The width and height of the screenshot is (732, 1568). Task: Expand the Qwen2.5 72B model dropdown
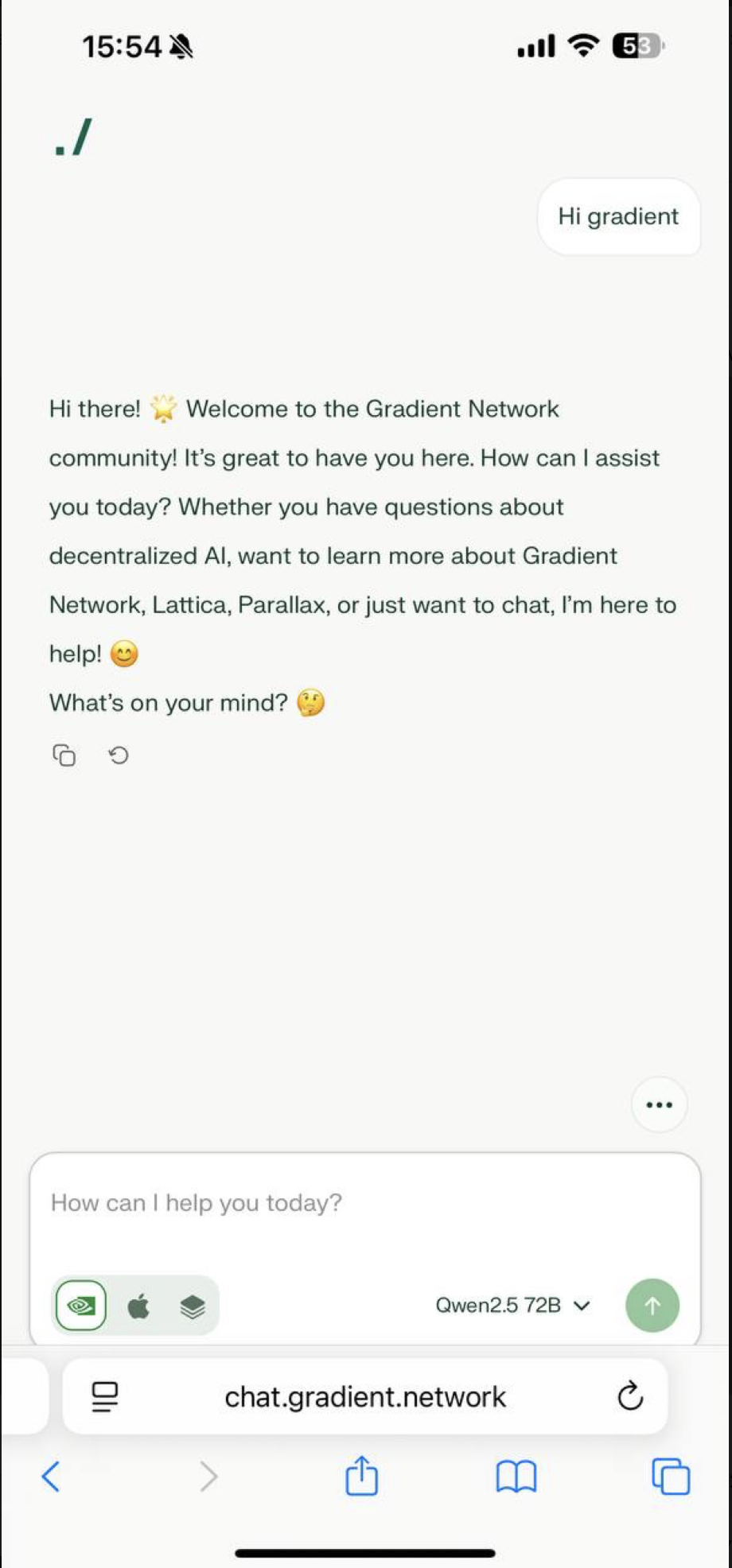(x=512, y=1305)
